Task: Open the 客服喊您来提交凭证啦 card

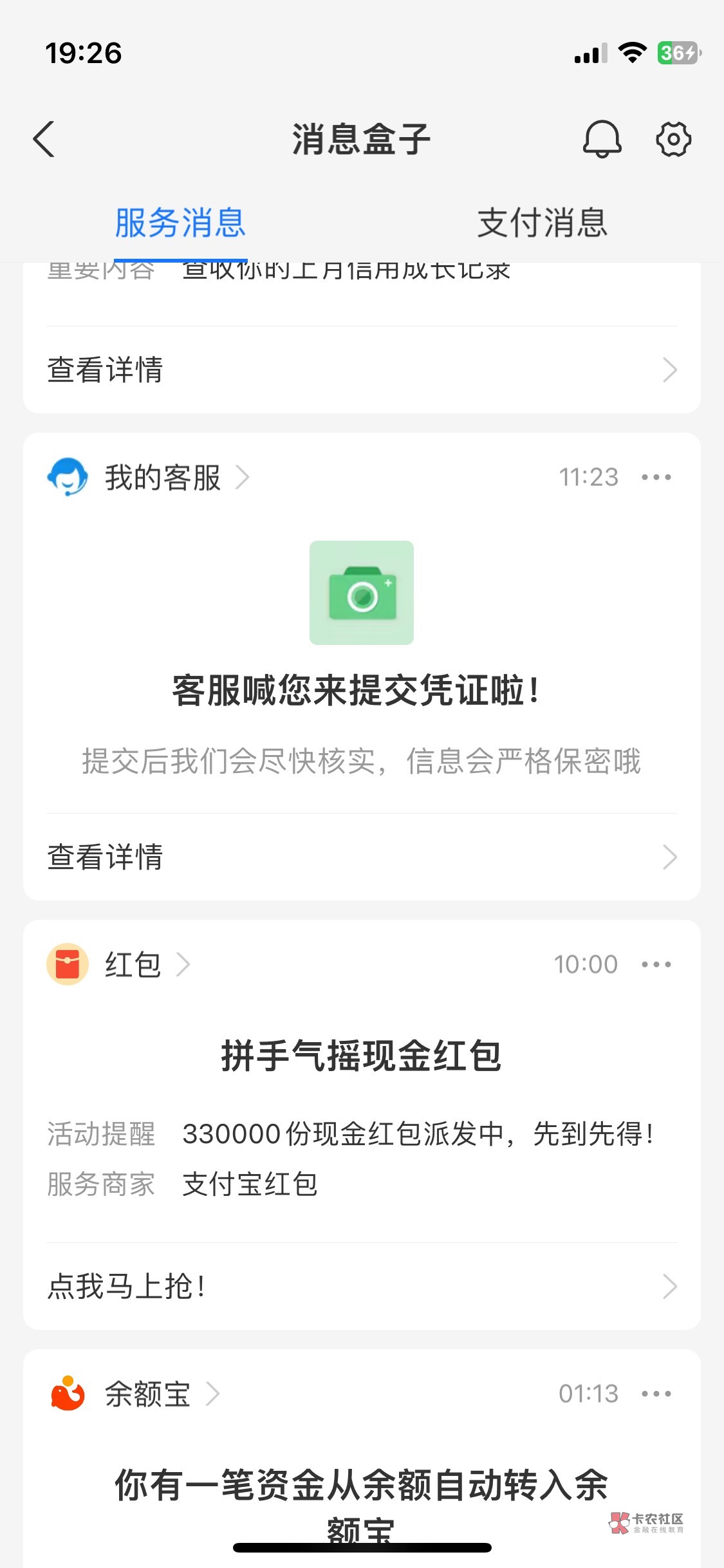Action: pos(362,658)
